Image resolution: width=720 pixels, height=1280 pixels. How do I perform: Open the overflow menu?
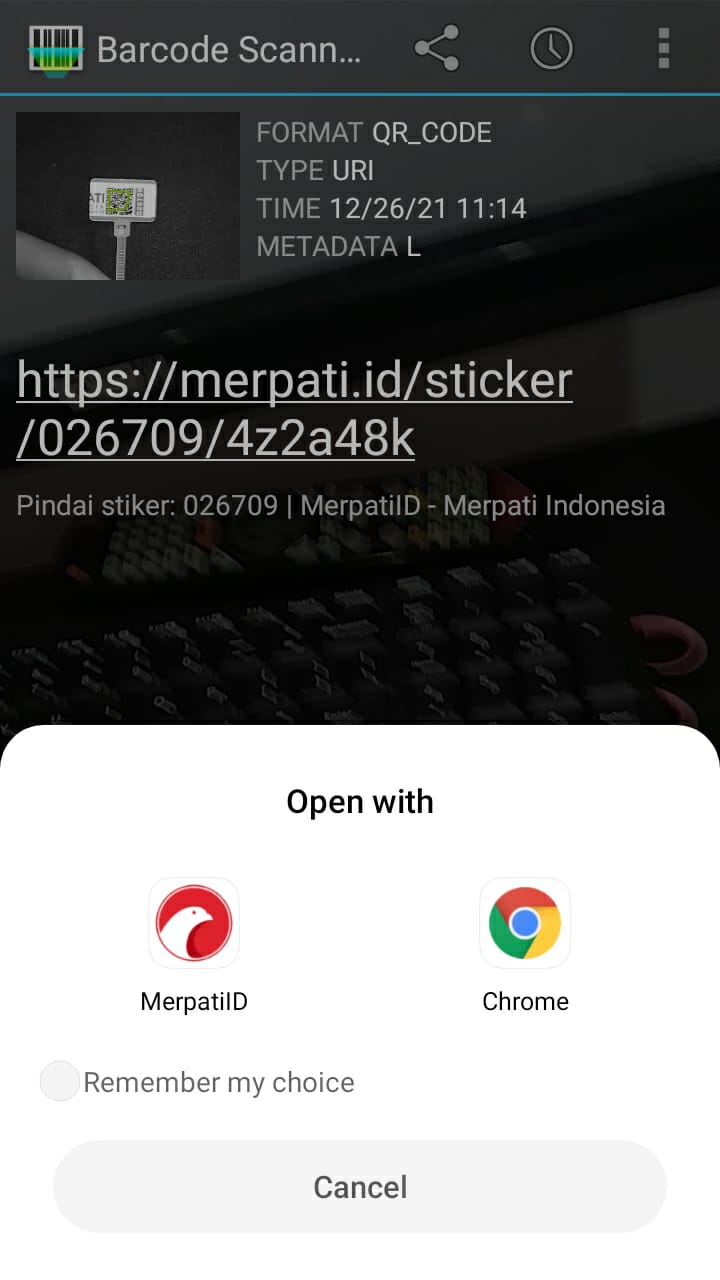click(x=663, y=48)
